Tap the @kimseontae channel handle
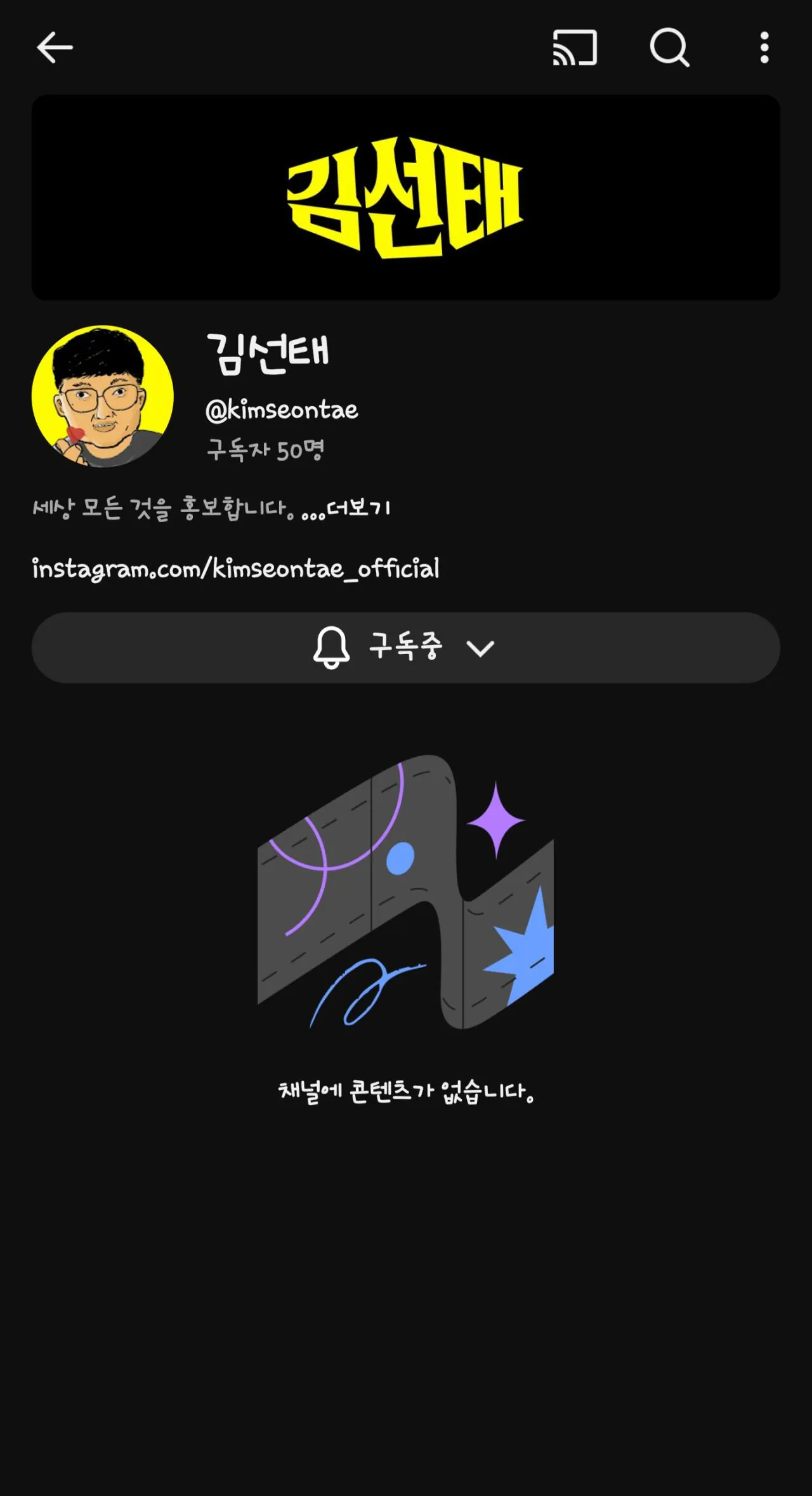The height and width of the screenshot is (1496, 812). (x=282, y=409)
